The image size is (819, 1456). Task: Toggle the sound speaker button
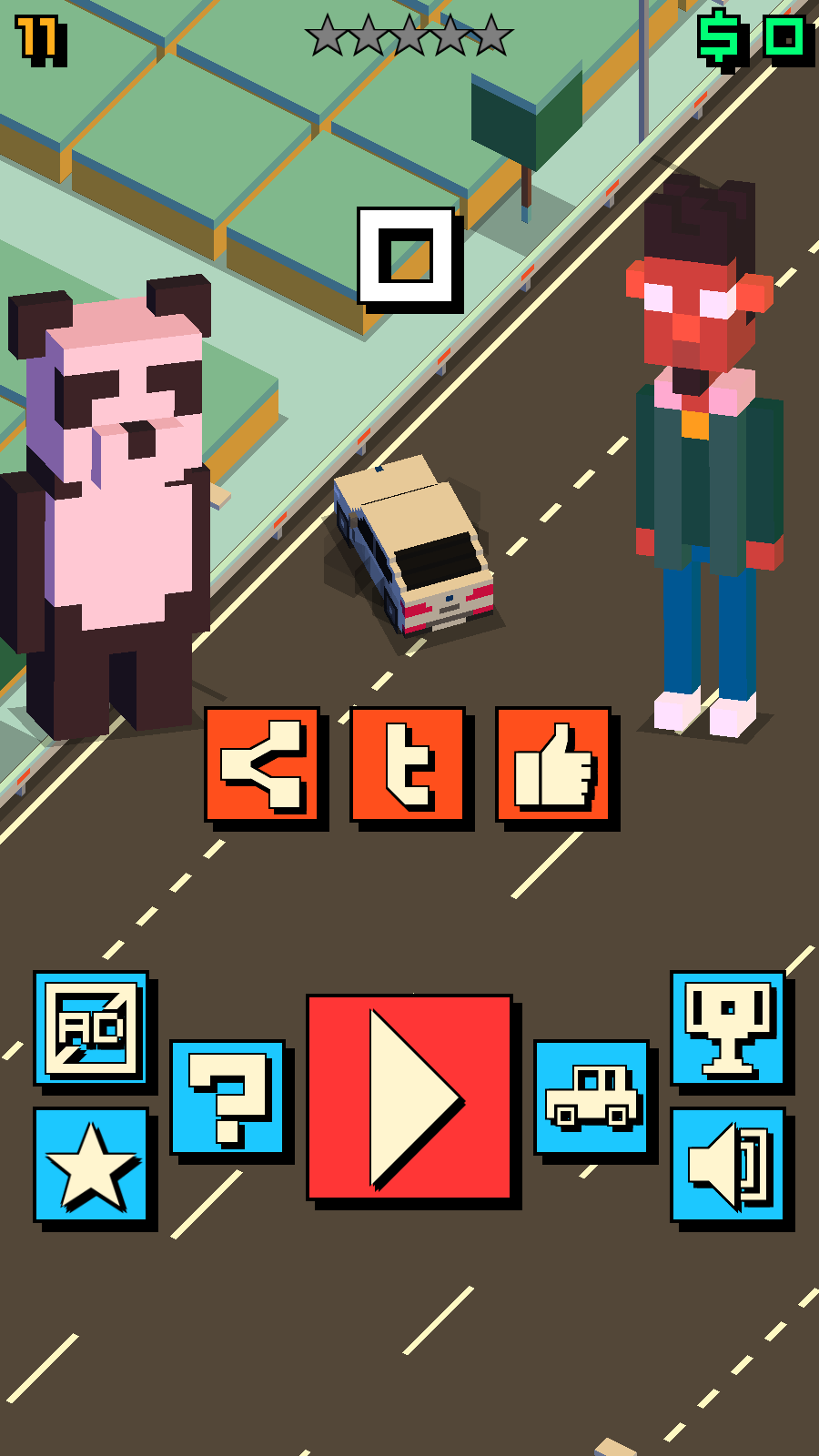pyautogui.click(x=728, y=1165)
